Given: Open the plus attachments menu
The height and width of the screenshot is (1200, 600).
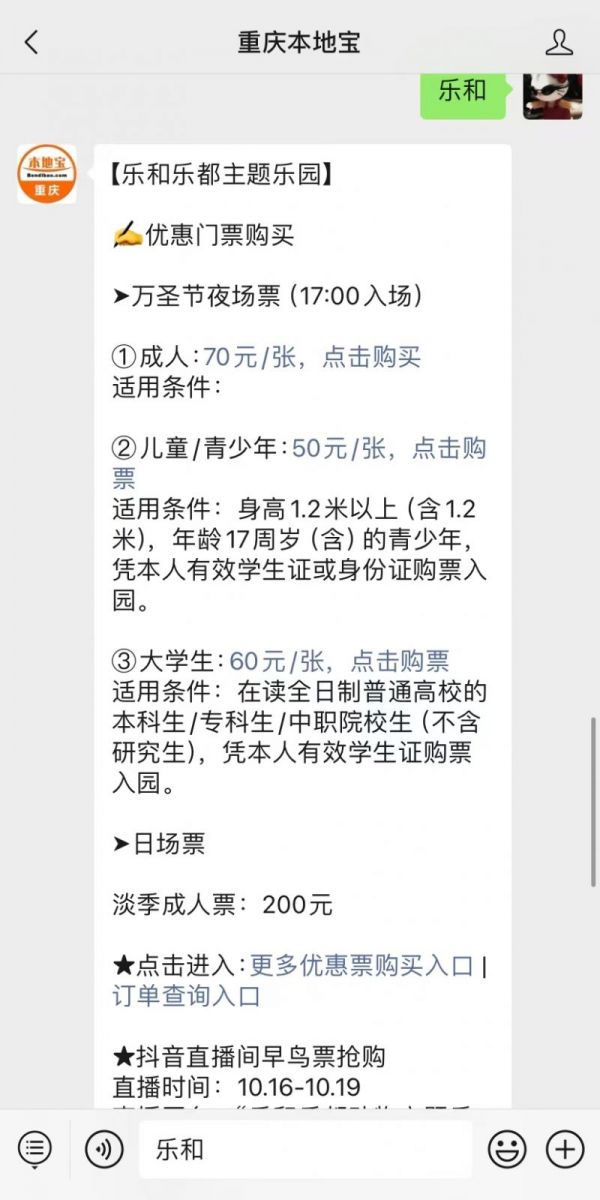Looking at the screenshot, I should click(x=566, y=1149).
